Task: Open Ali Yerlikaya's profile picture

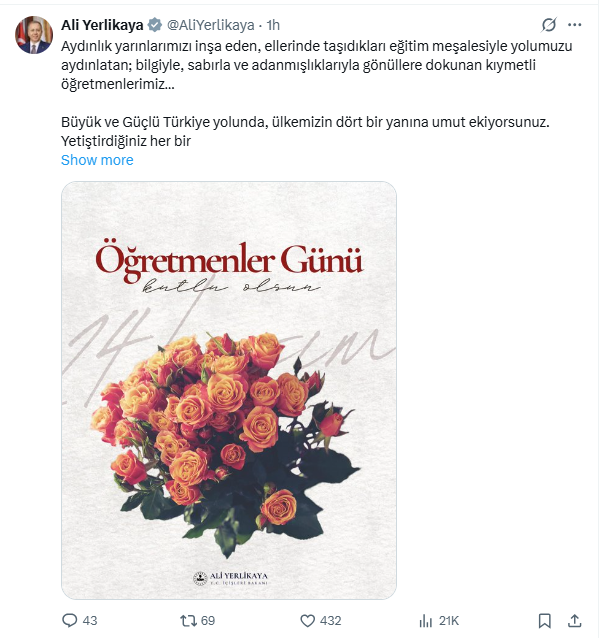Action: click(33, 35)
